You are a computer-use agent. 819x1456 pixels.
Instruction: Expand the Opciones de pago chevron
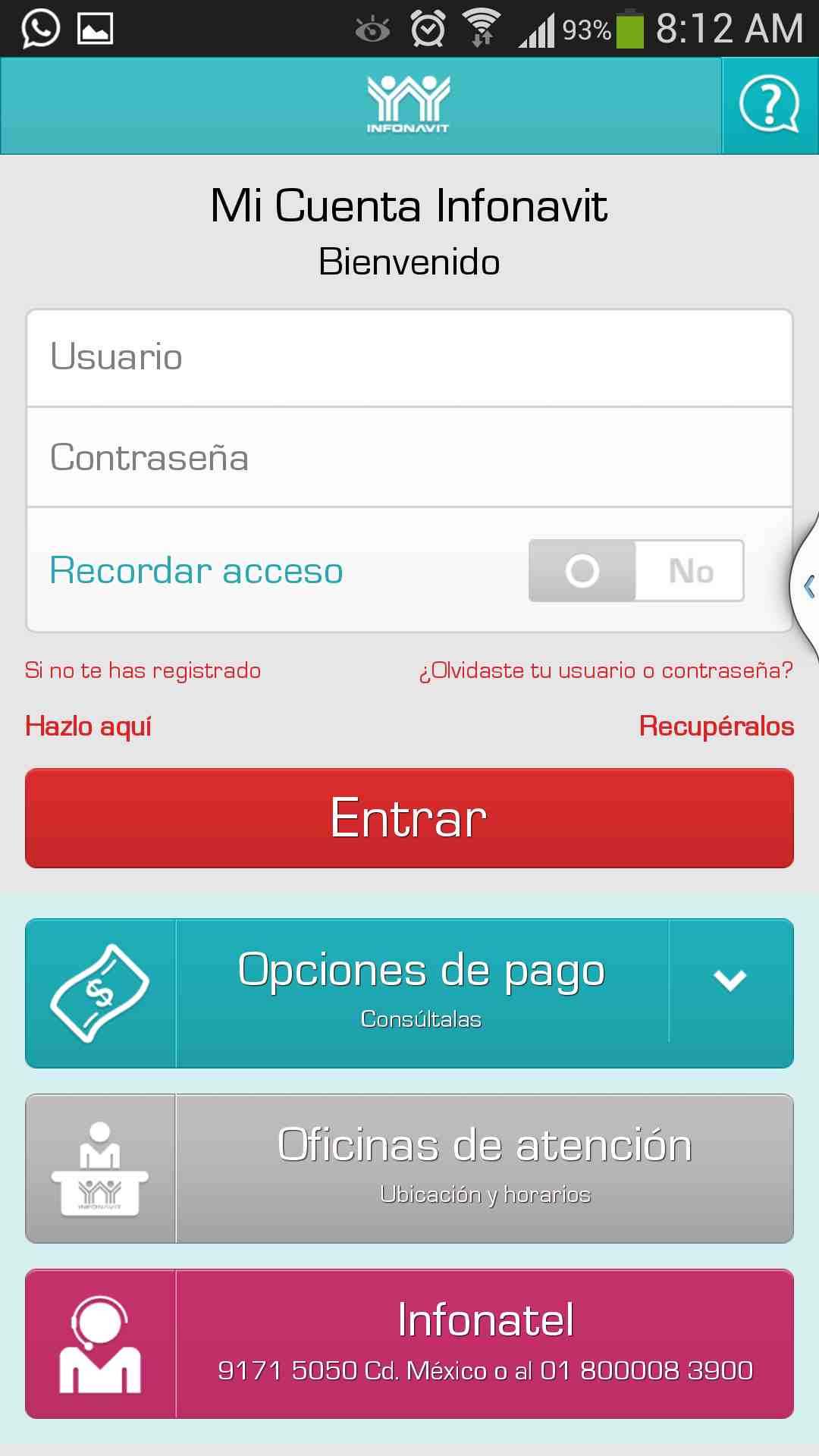coord(730,981)
